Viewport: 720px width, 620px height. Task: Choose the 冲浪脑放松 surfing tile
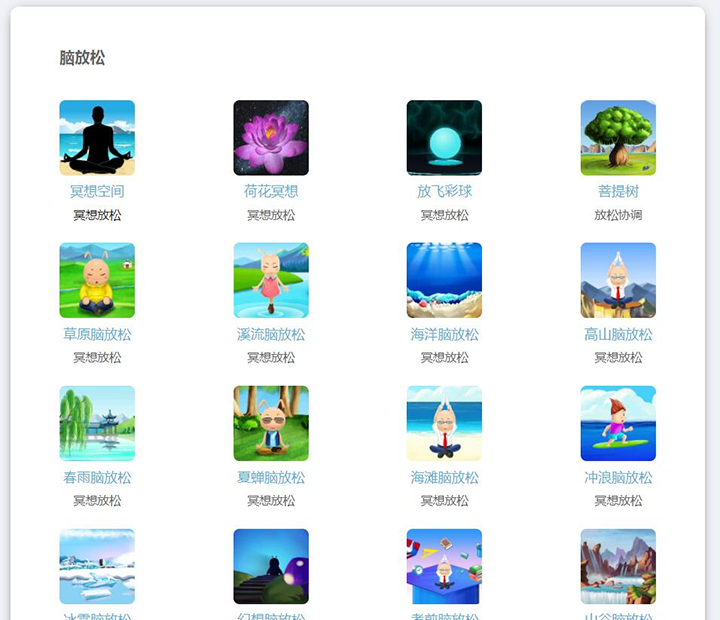click(618, 424)
